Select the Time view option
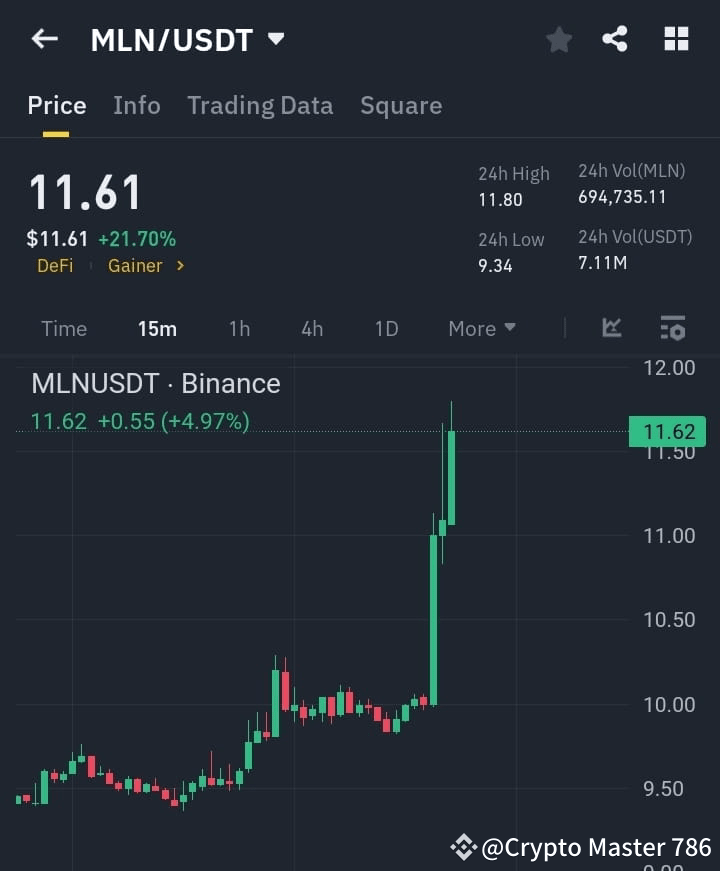 pyautogui.click(x=64, y=328)
